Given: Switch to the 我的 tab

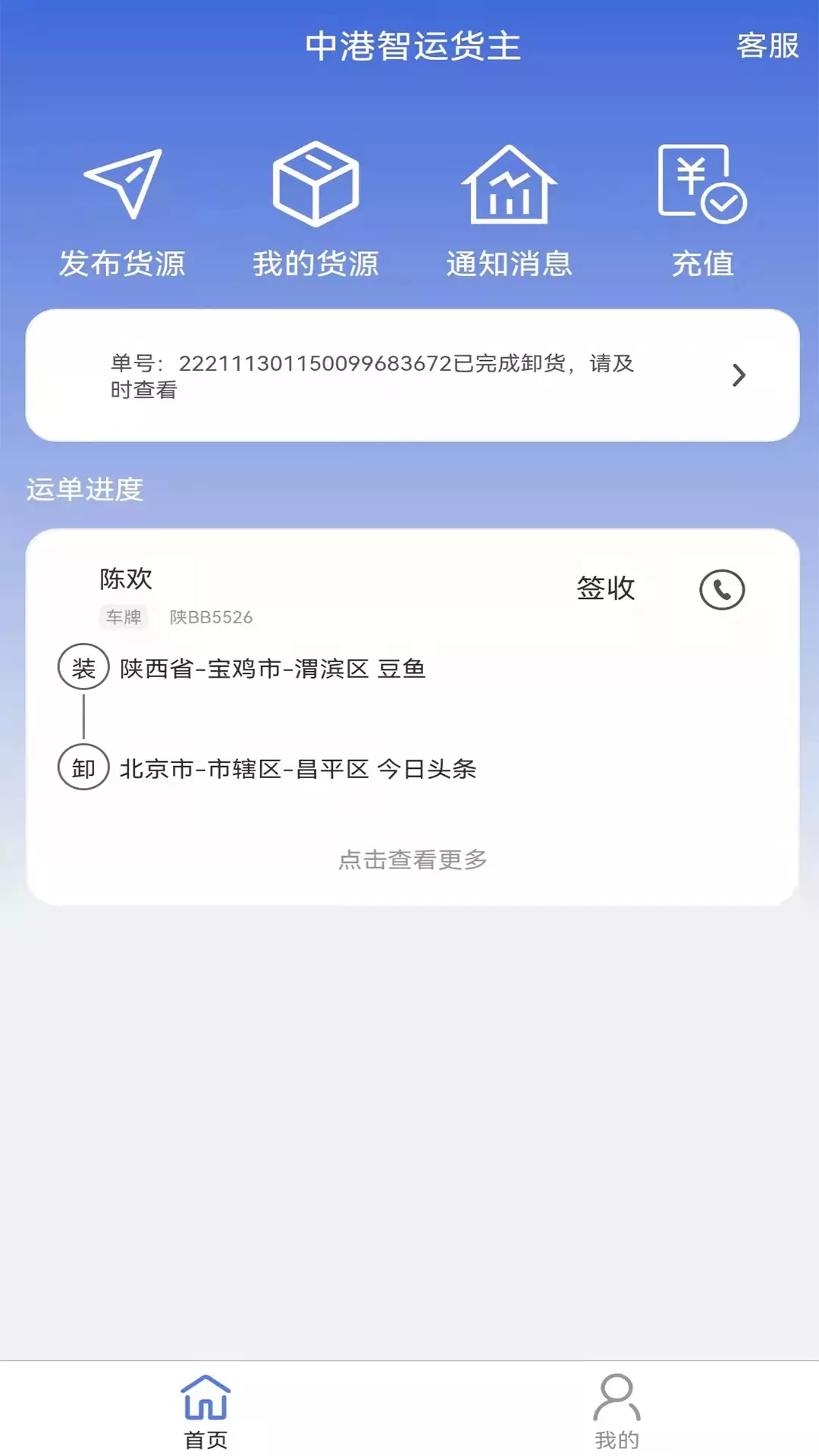Looking at the screenshot, I should [617, 1410].
